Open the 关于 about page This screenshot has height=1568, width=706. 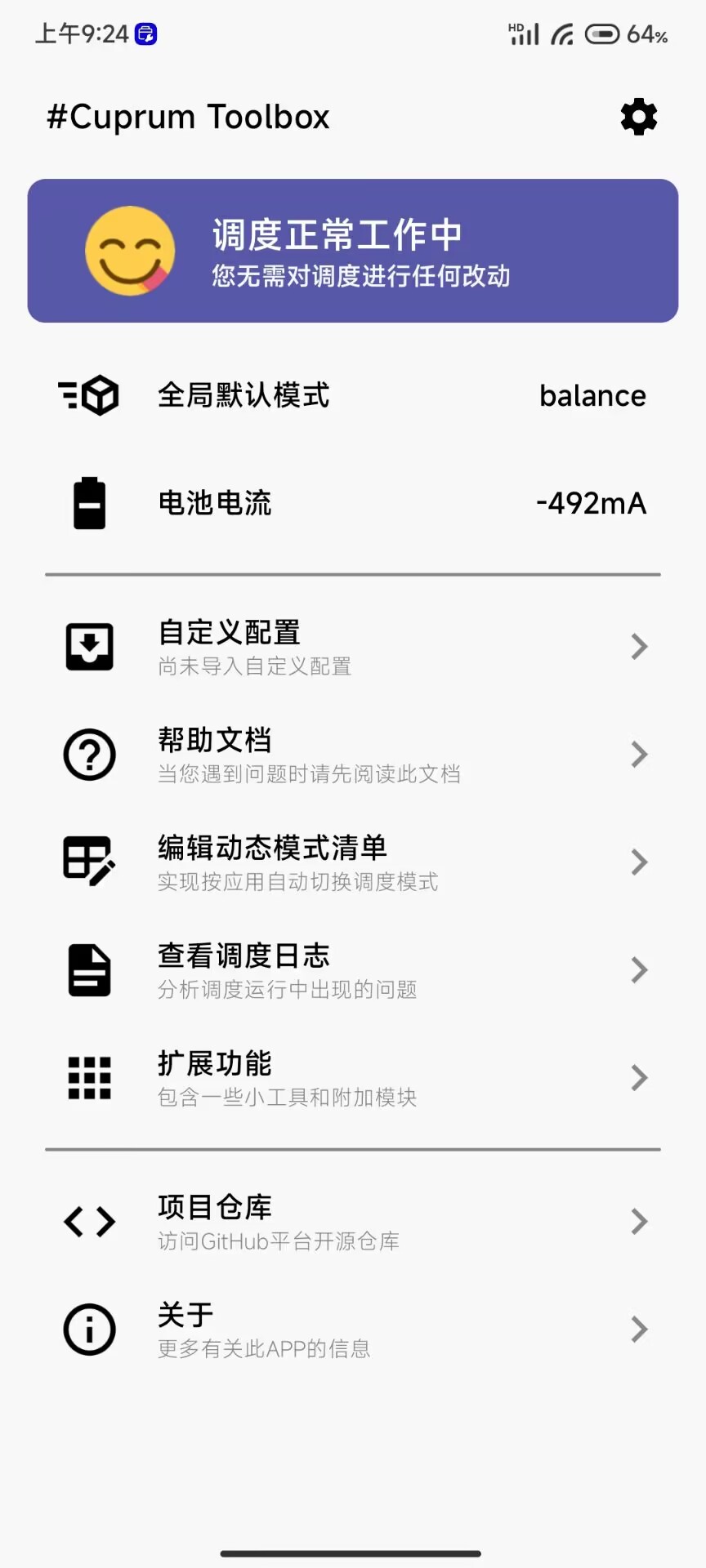[x=353, y=1330]
